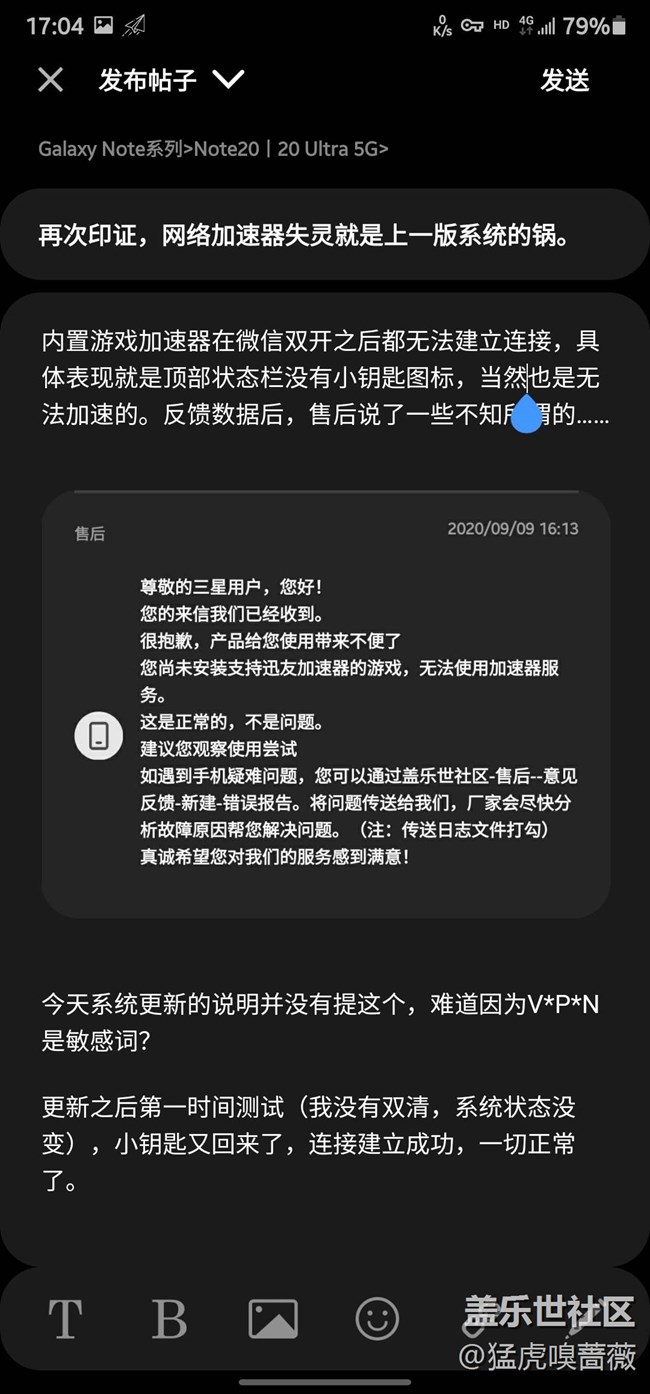This screenshot has height=1394, width=650.
Task: Toggle bold formatting
Action: (x=169, y=1319)
